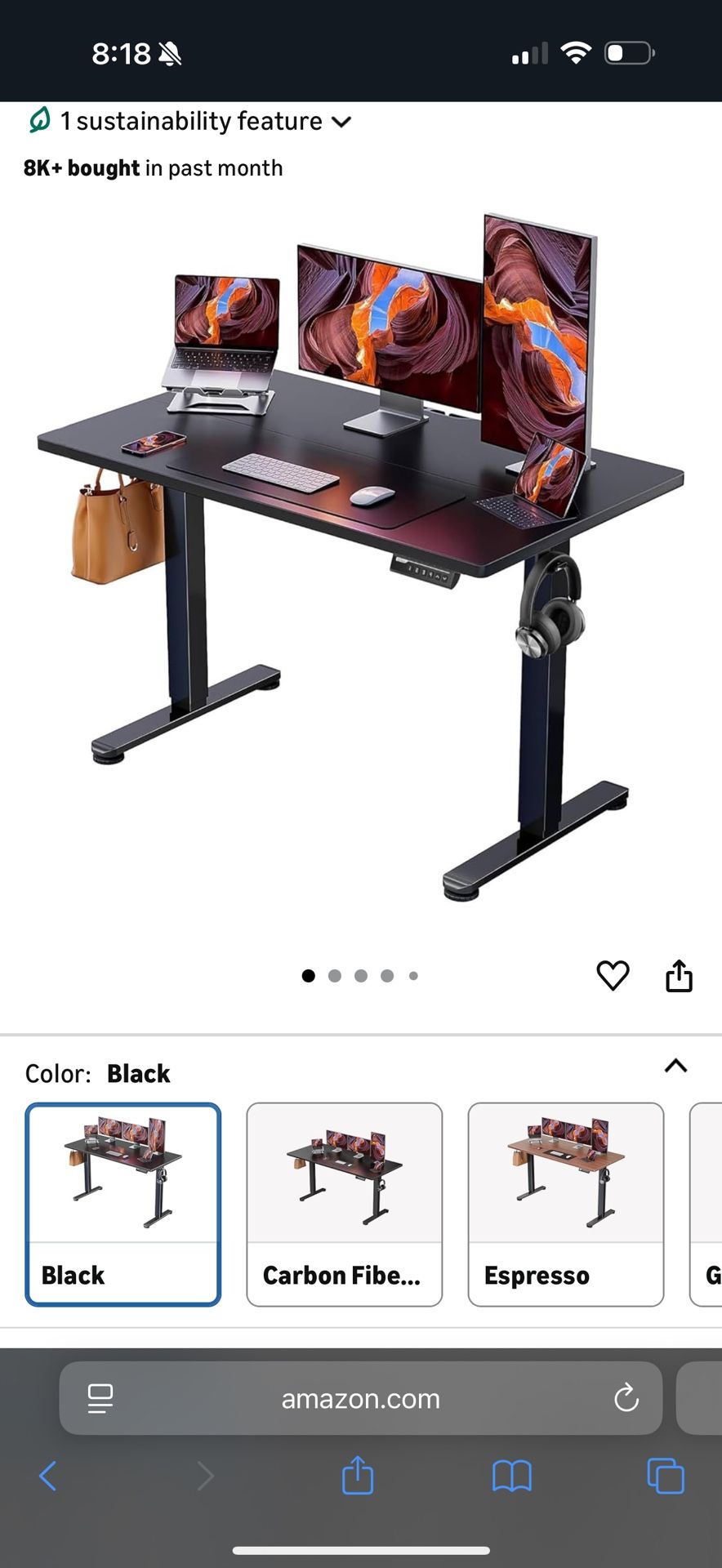This screenshot has width=722, height=1568.
Task: Add desk to wishlist with heart icon
Action: tap(613, 975)
